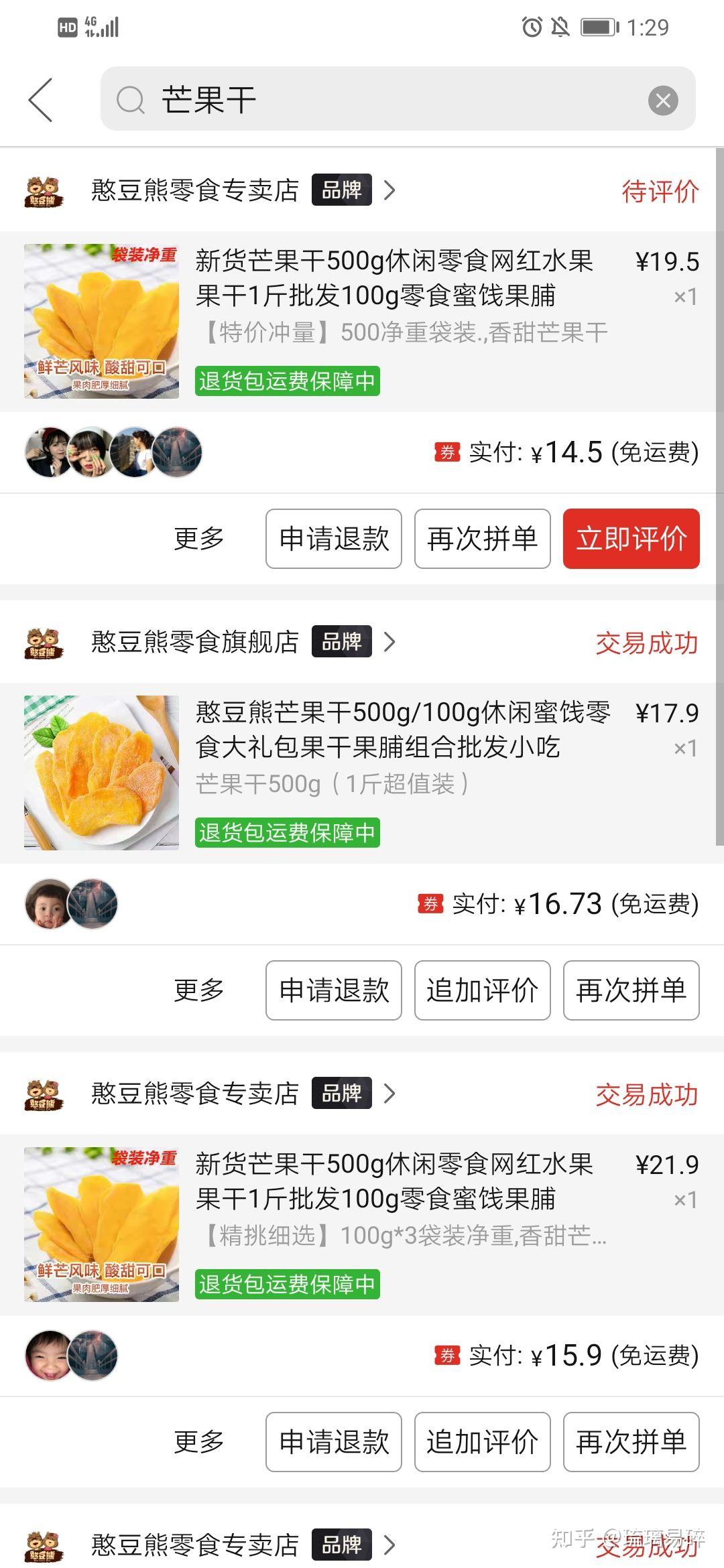Tap 申请退款 for the ¥14.5 order
724x1568 pixels.
(x=334, y=539)
